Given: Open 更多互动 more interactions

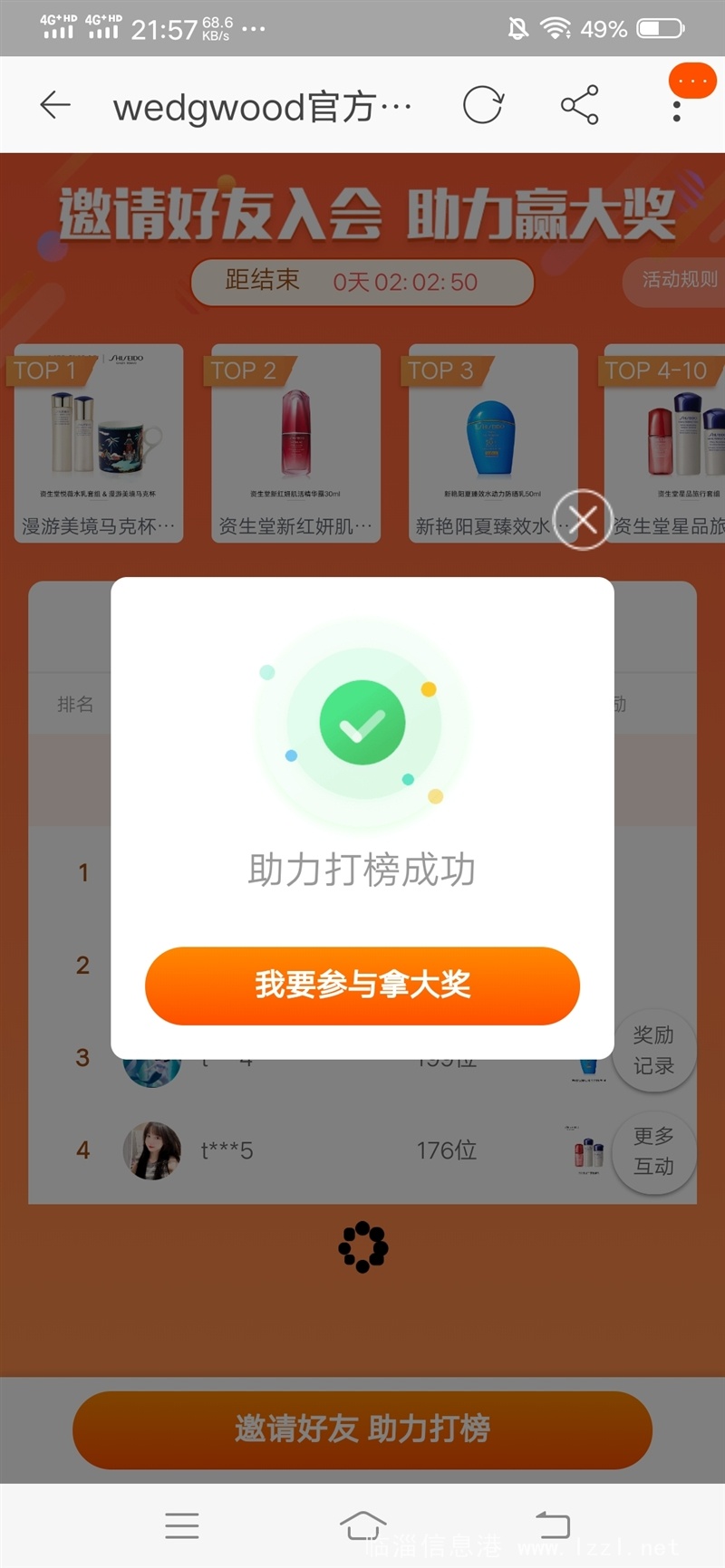Looking at the screenshot, I should pos(653,1151).
